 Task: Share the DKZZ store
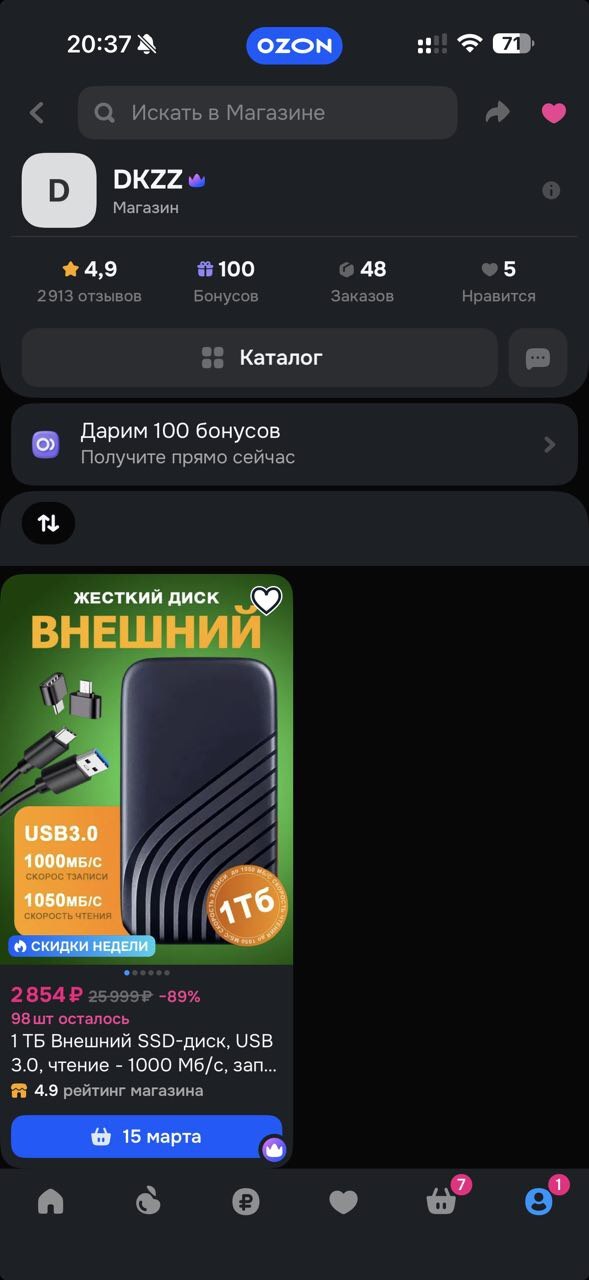(497, 113)
